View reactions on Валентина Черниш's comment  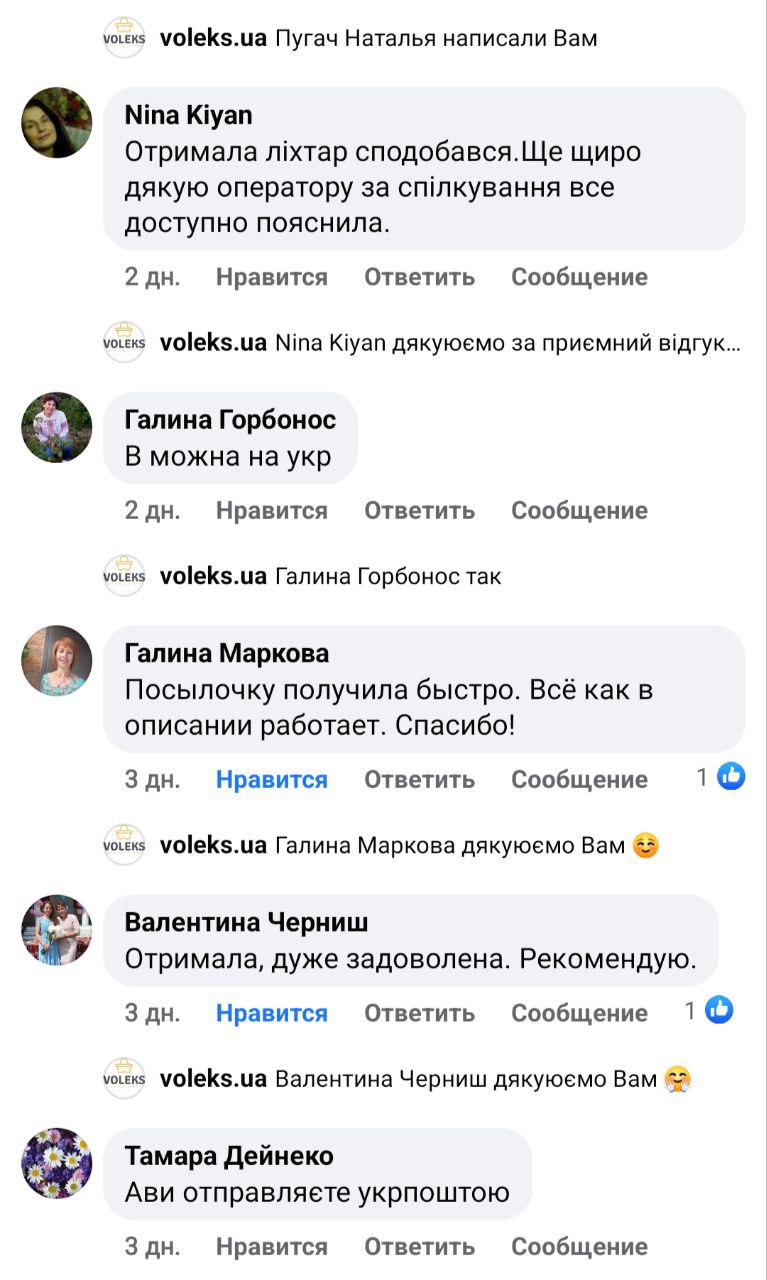tap(710, 1011)
